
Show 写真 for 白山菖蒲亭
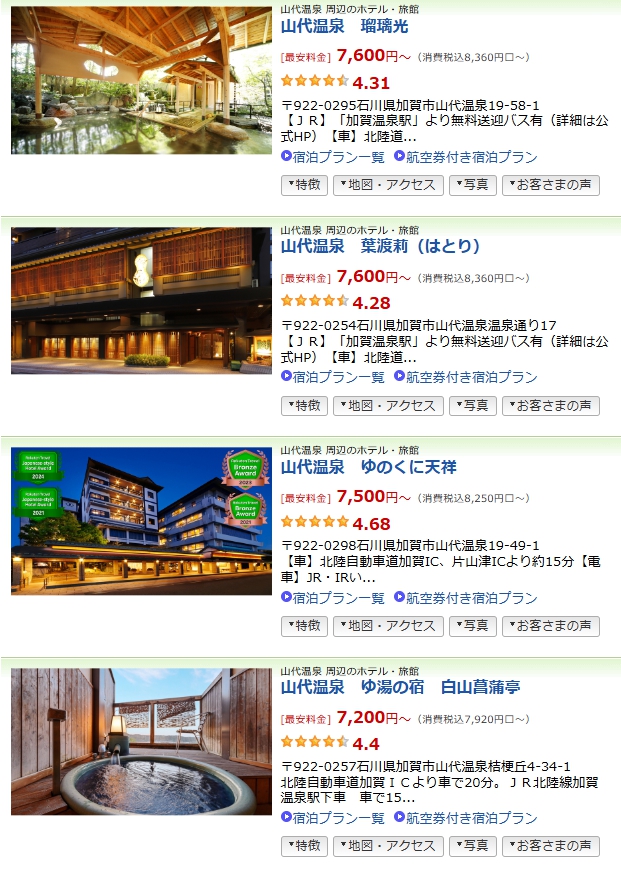tap(472, 846)
